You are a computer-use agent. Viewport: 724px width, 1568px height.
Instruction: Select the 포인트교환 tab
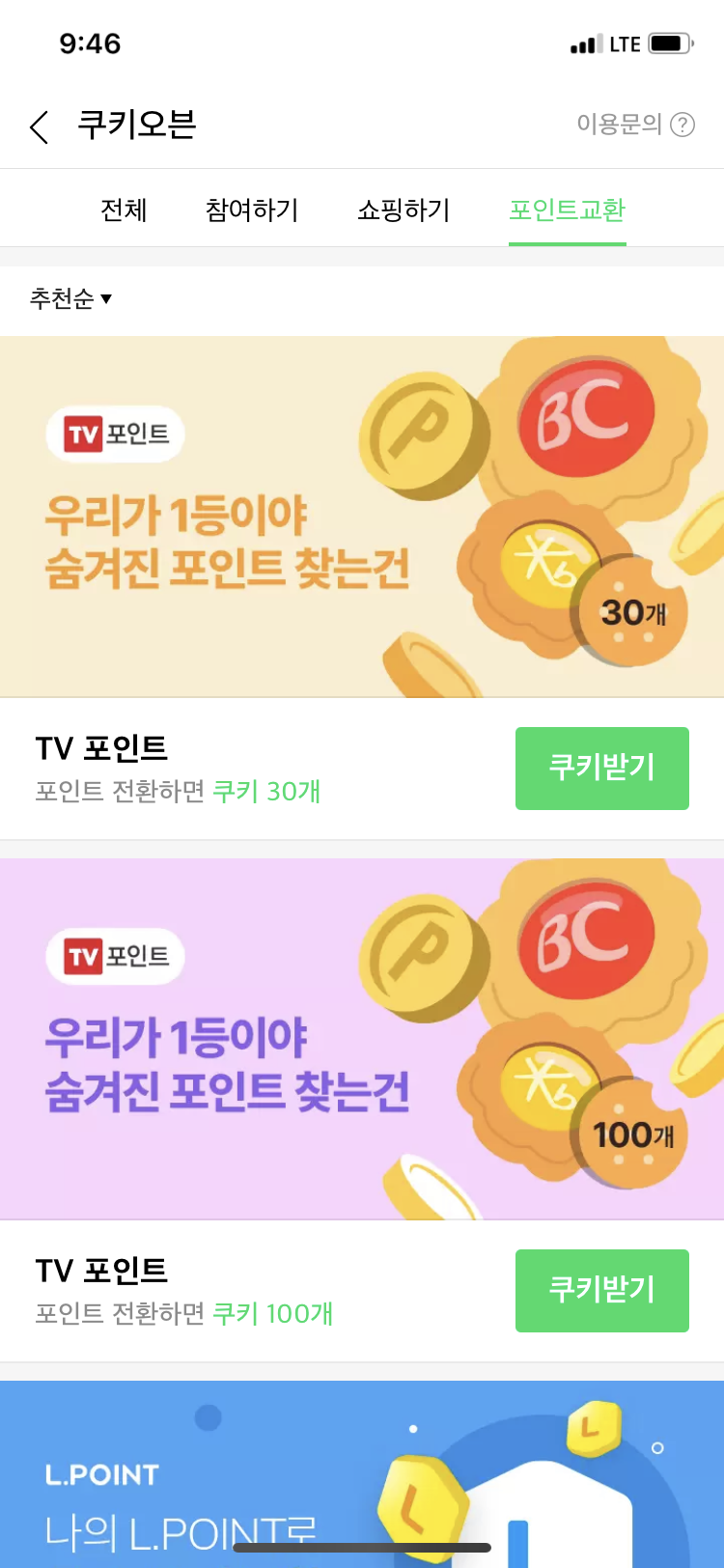(x=567, y=210)
